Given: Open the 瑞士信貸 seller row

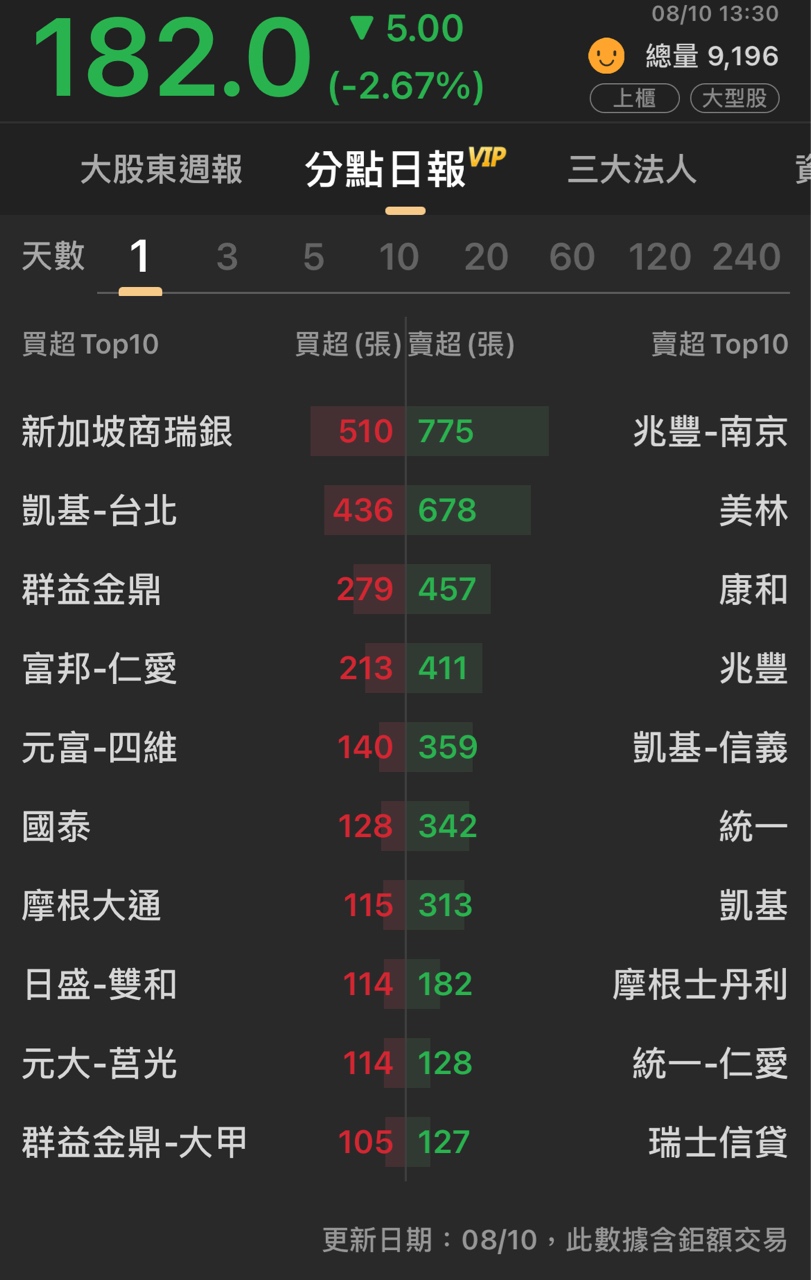Looking at the screenshot, I should point(718,1142).
